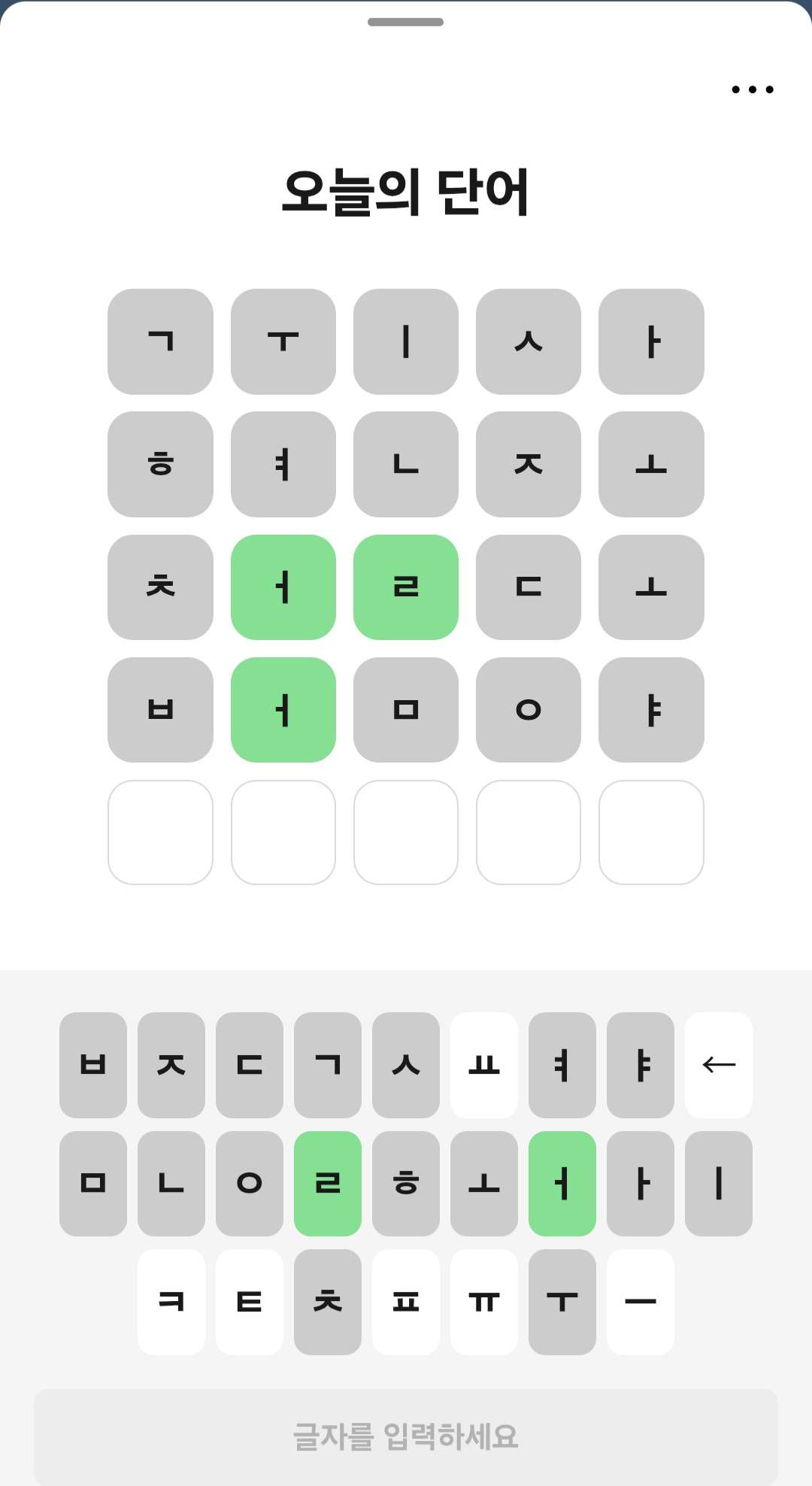Select the ㅌ key on the keyboard
Screen dimensions: 812x1486
coord(250,1302)
